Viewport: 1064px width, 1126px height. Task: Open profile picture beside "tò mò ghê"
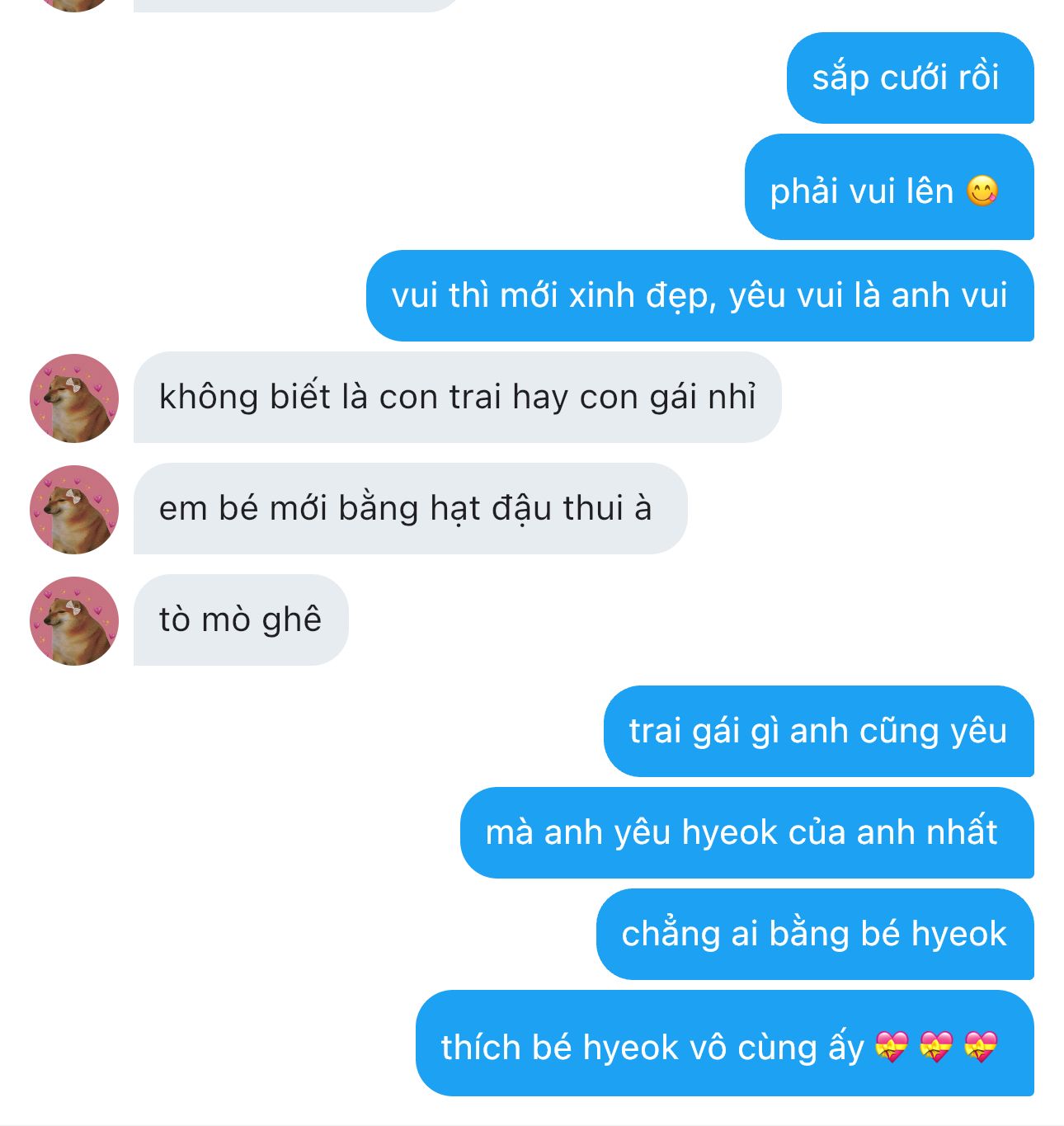click(74, 621)
